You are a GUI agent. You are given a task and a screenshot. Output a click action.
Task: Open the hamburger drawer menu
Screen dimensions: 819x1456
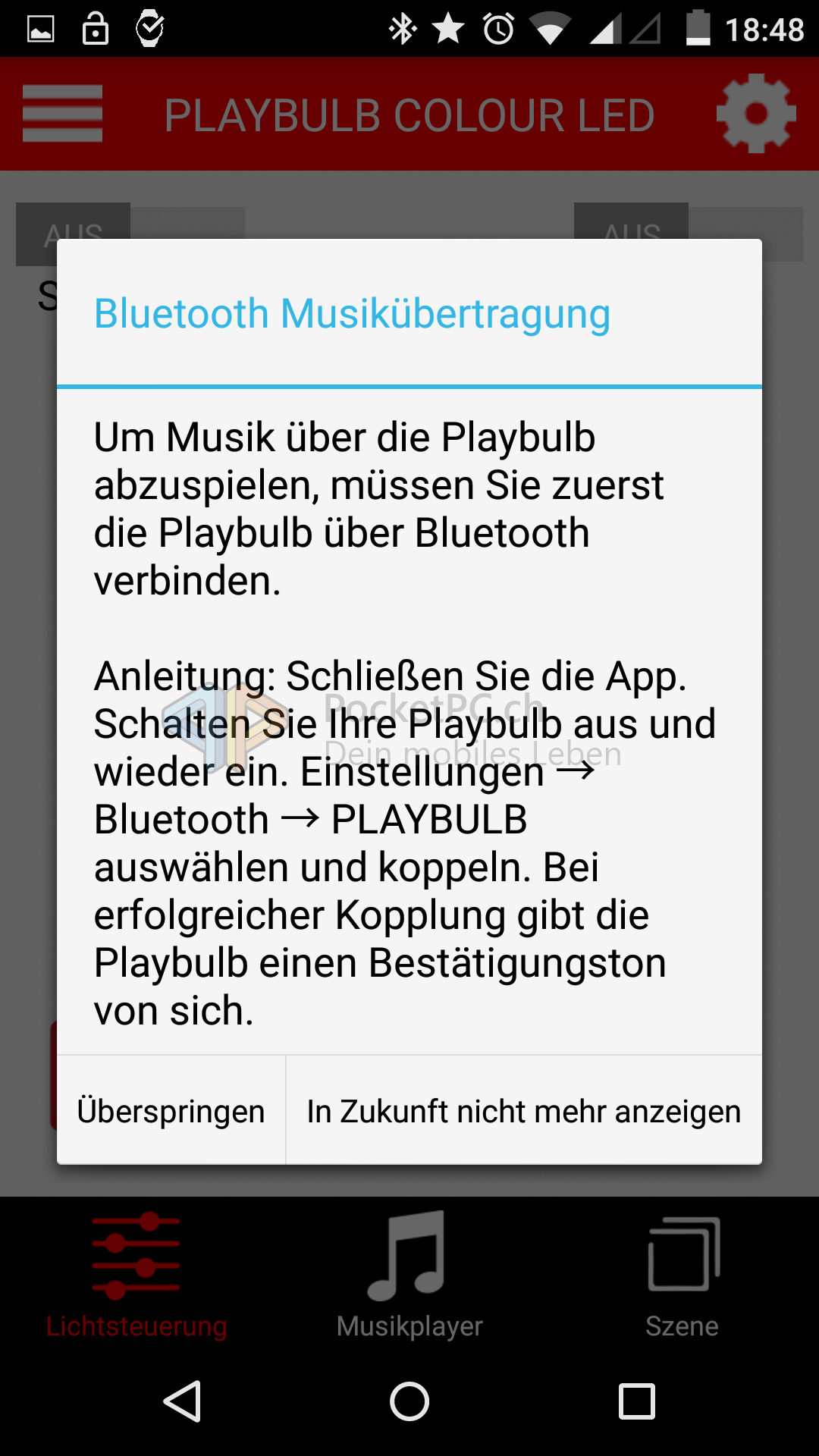(62, 114)
